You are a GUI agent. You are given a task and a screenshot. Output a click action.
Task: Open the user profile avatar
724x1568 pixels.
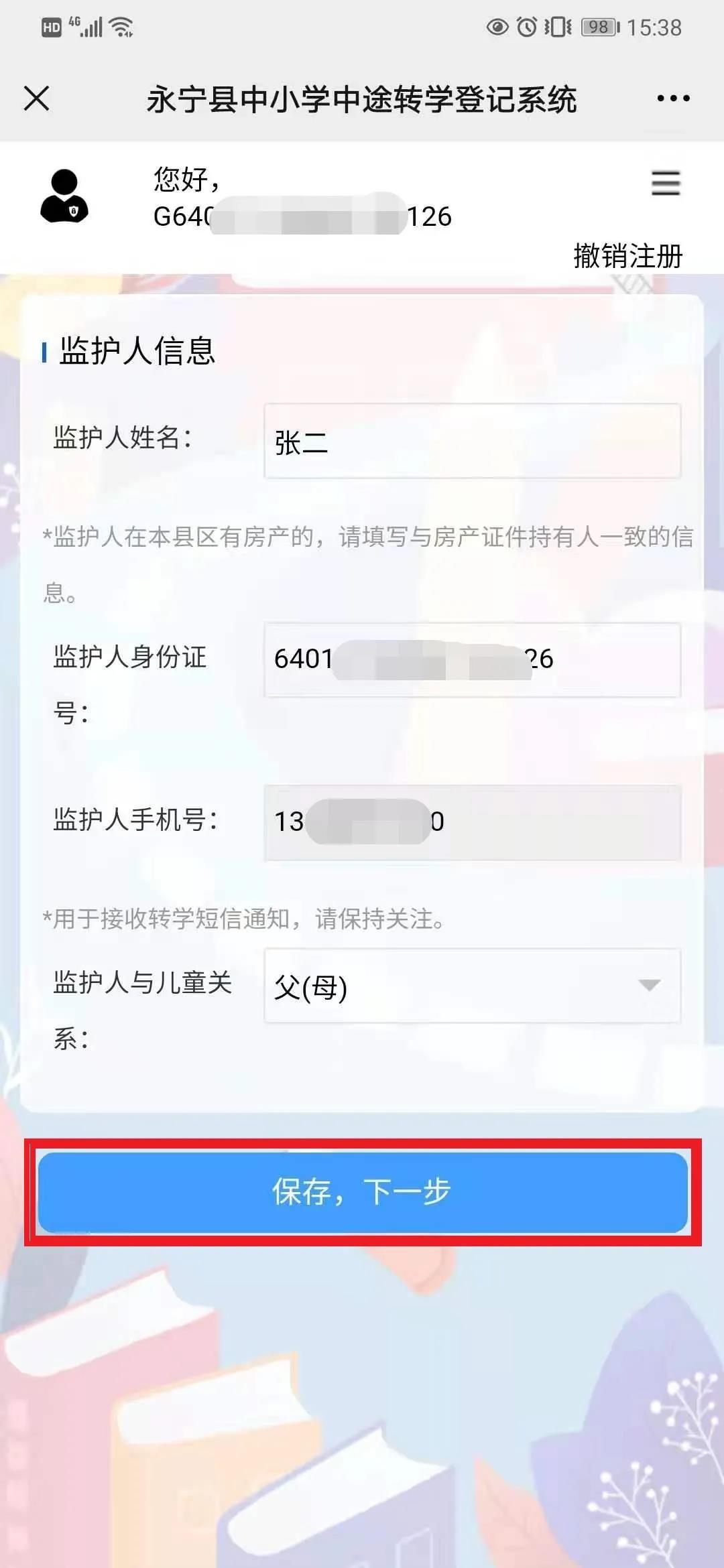tap(64, 196)
